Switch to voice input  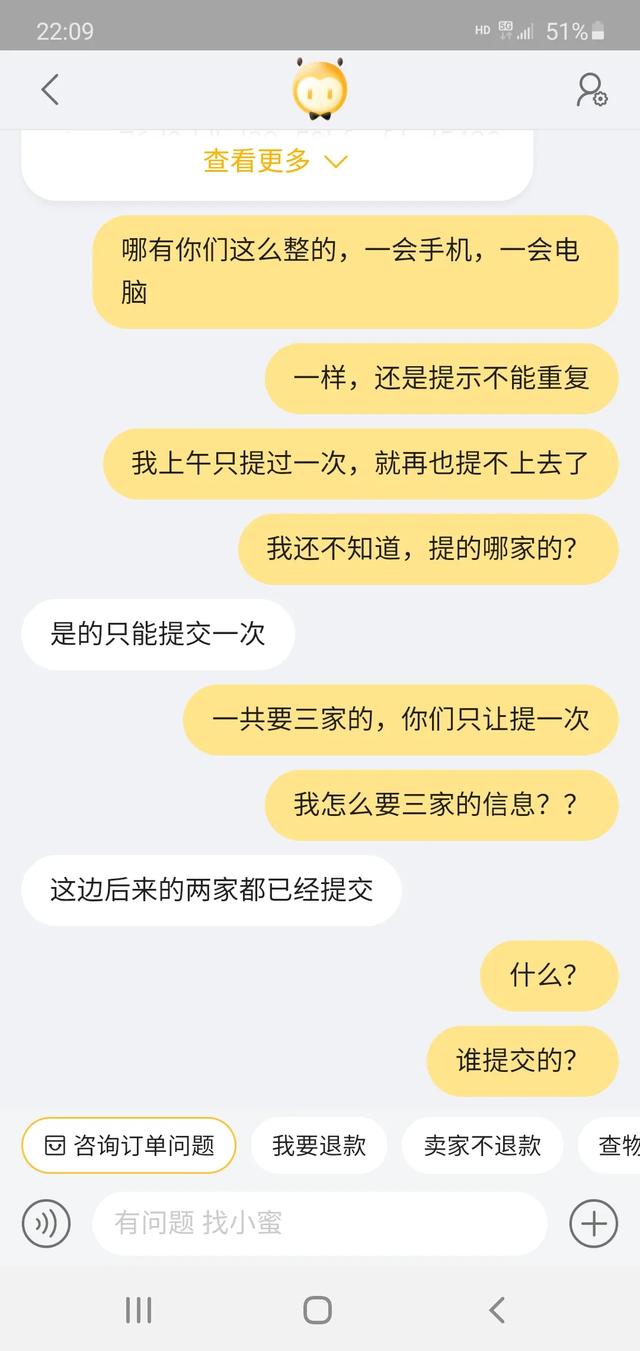(46, 1223)
